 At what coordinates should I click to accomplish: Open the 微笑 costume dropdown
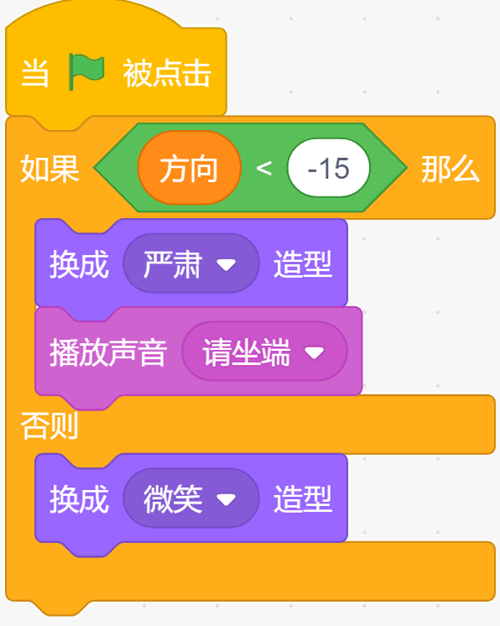[191, 498]
